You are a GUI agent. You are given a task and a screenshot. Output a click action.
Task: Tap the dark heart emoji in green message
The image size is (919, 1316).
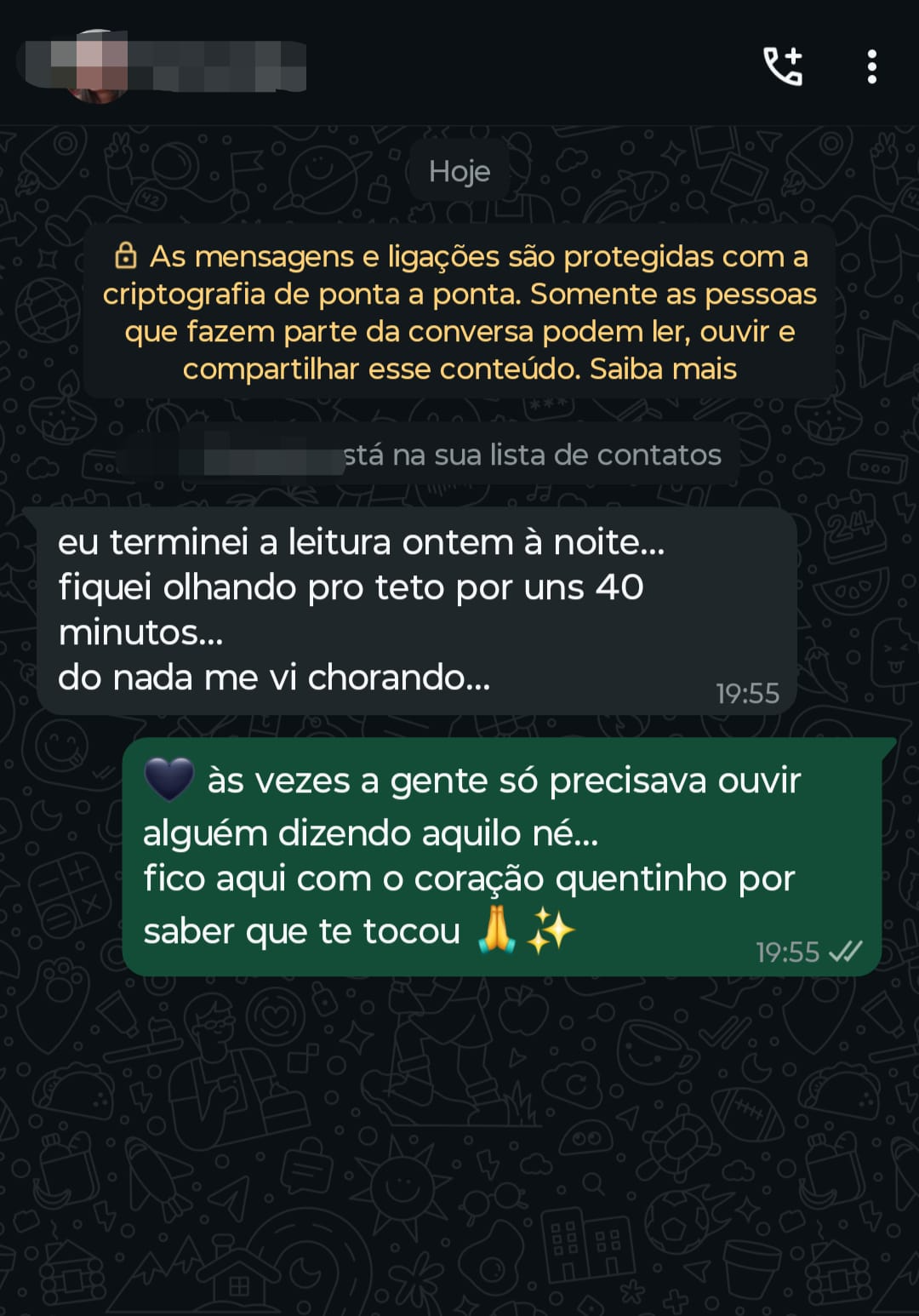click(x=167, y=780)
